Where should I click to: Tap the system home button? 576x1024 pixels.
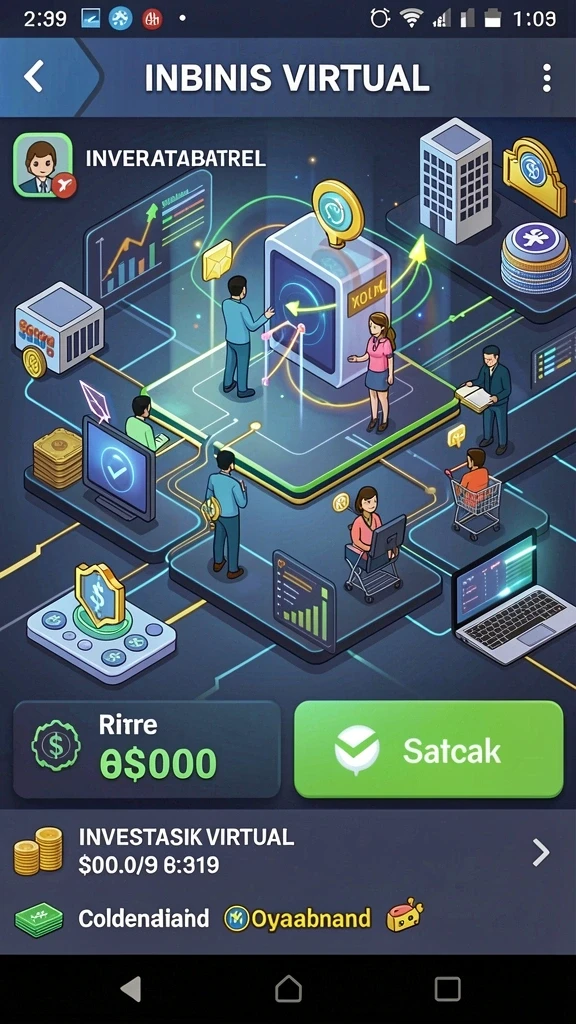[x=288, y=989]
